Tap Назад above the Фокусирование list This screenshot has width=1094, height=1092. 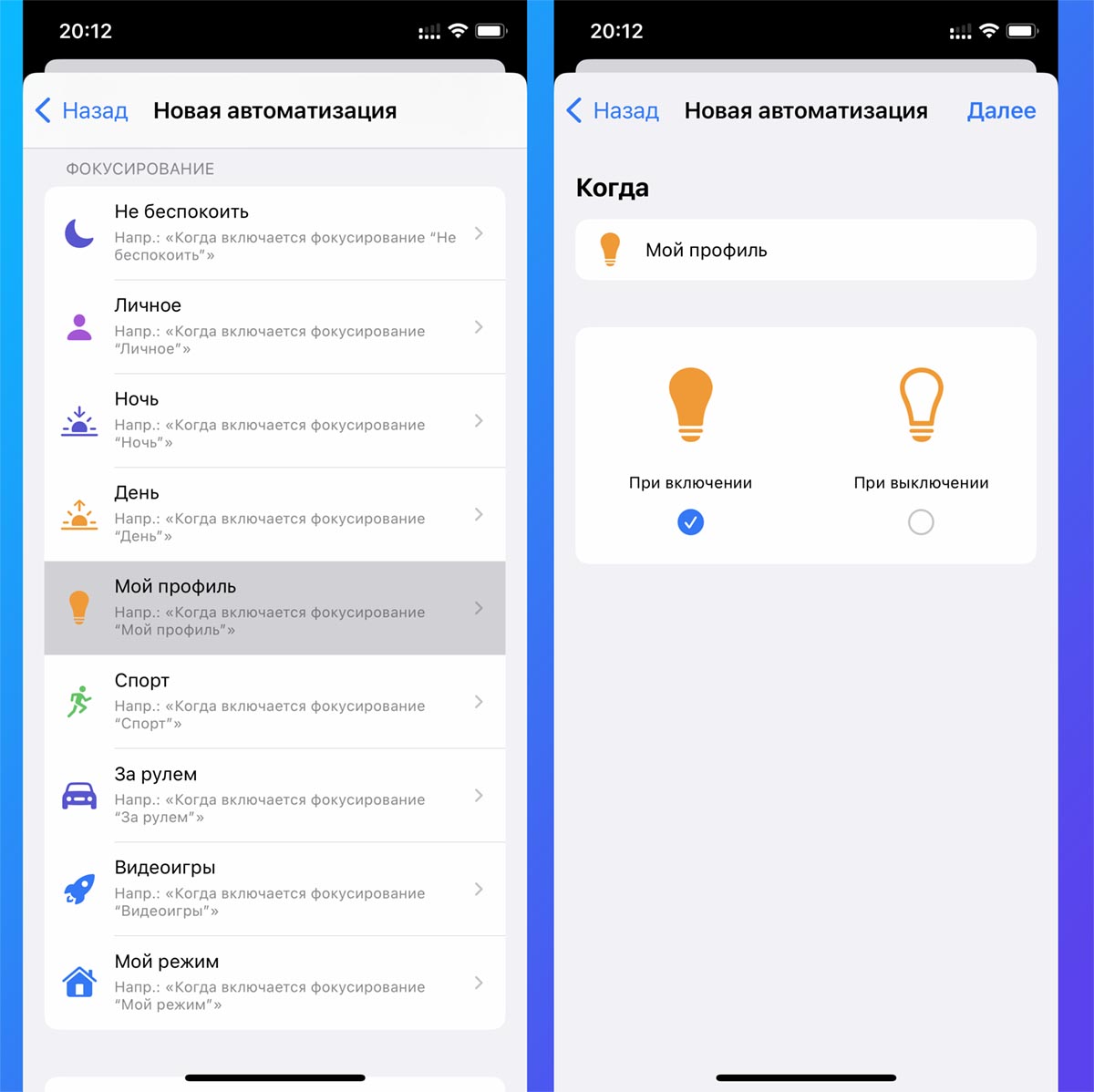click(82, 111)
